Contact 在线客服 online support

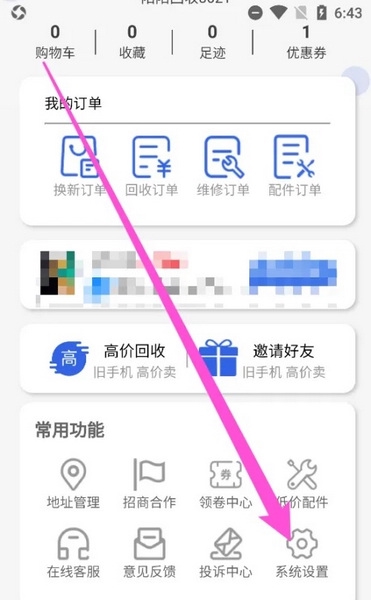(73, 553)
